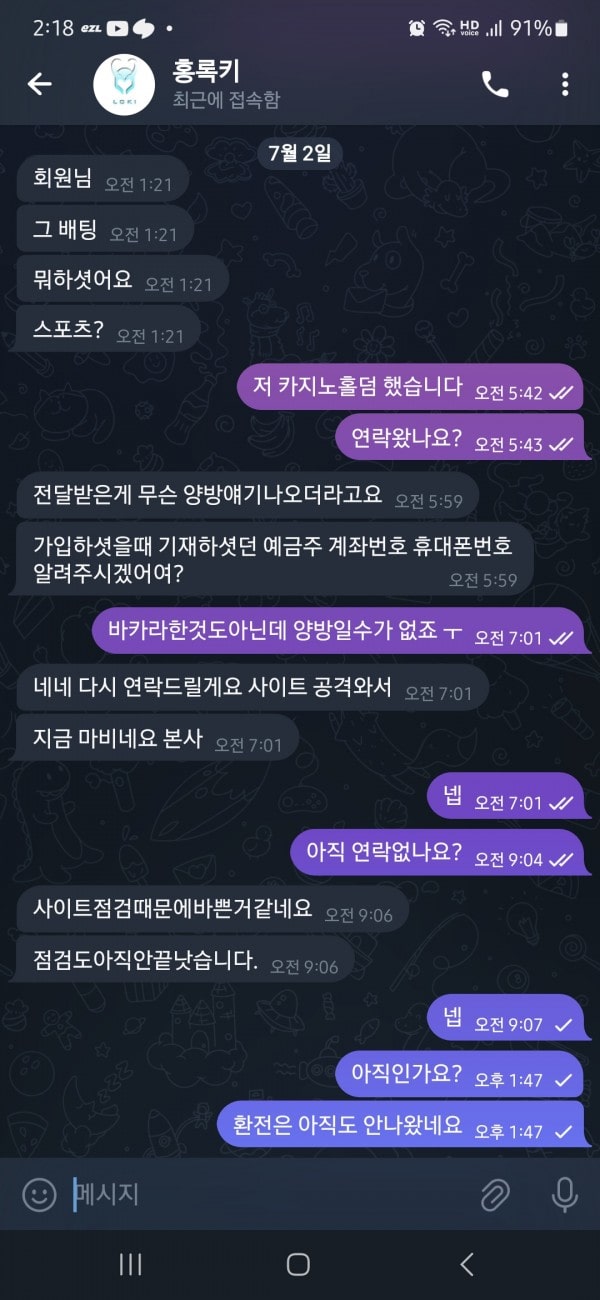
Task: Tap the microphone to record voice
Action: click(564, 1194)
